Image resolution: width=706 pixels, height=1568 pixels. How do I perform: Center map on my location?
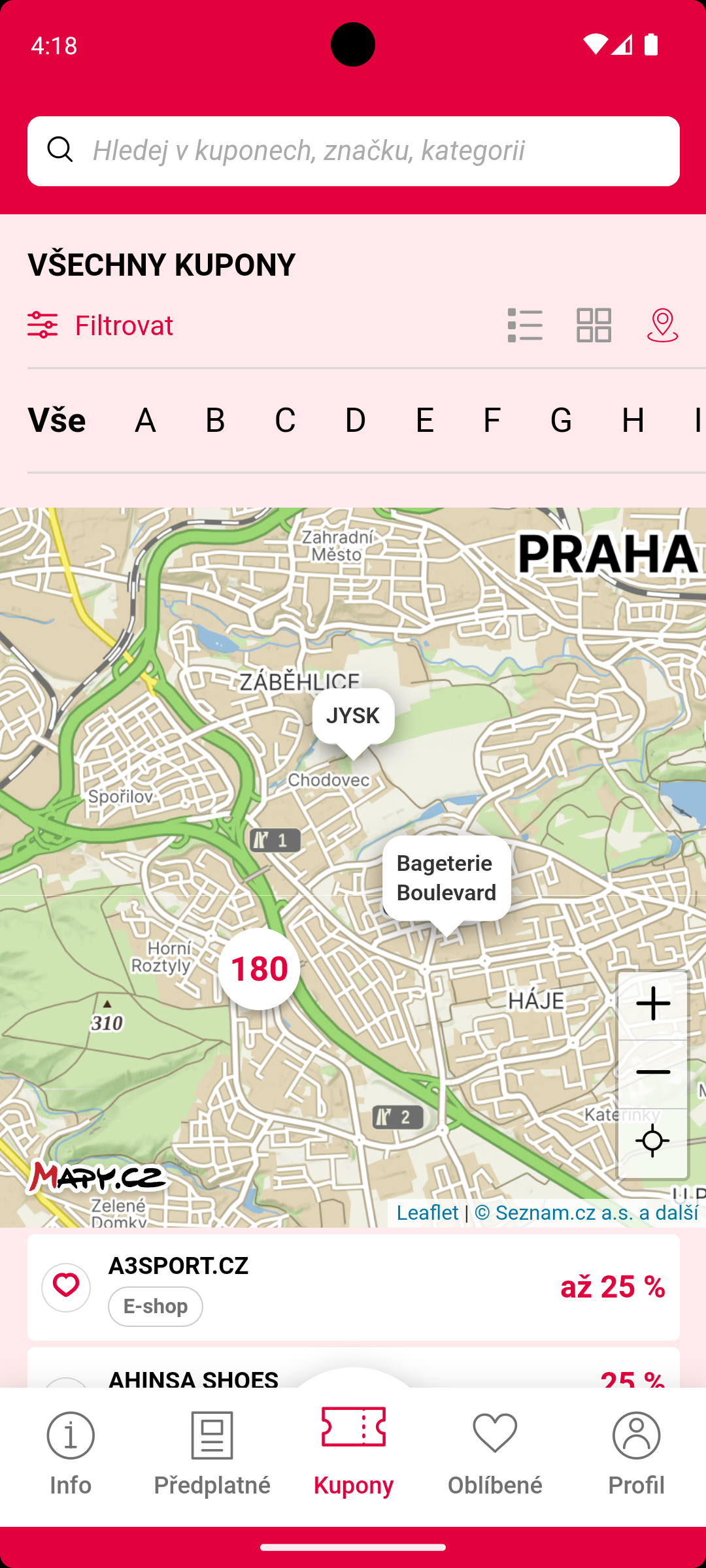(652, 1141)
